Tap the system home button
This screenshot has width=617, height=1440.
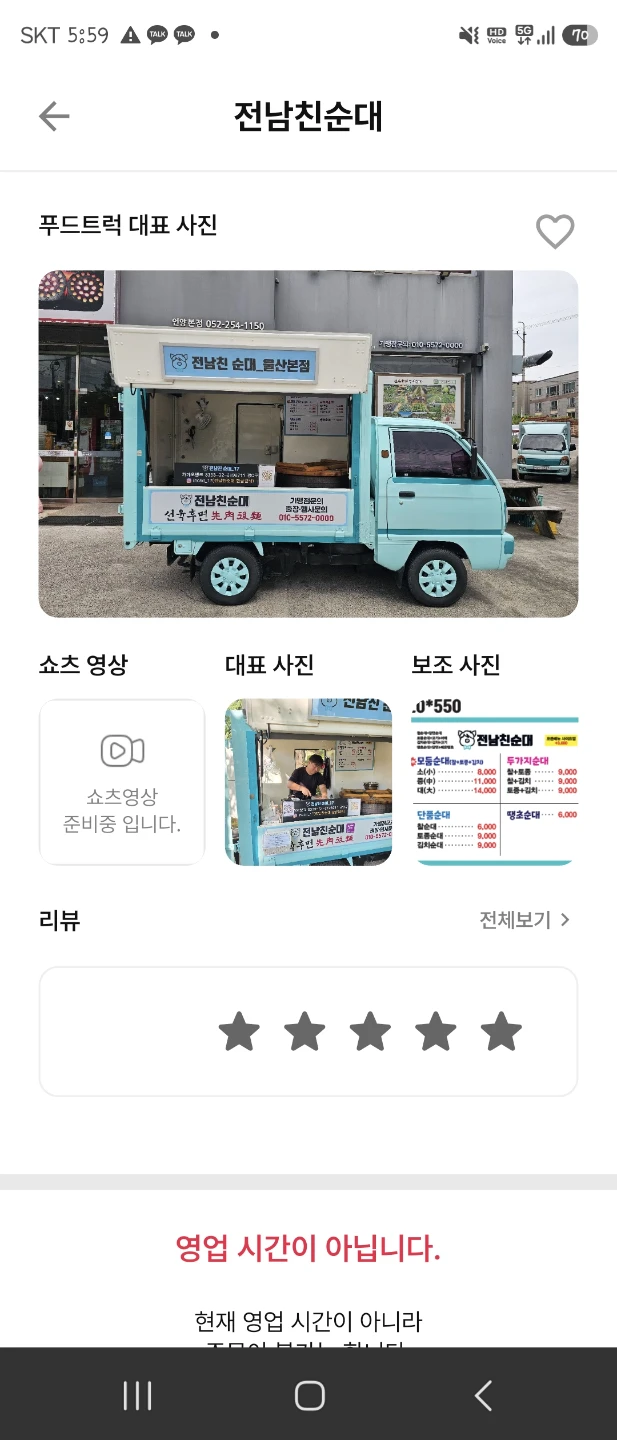click(x=309, y=1395)
